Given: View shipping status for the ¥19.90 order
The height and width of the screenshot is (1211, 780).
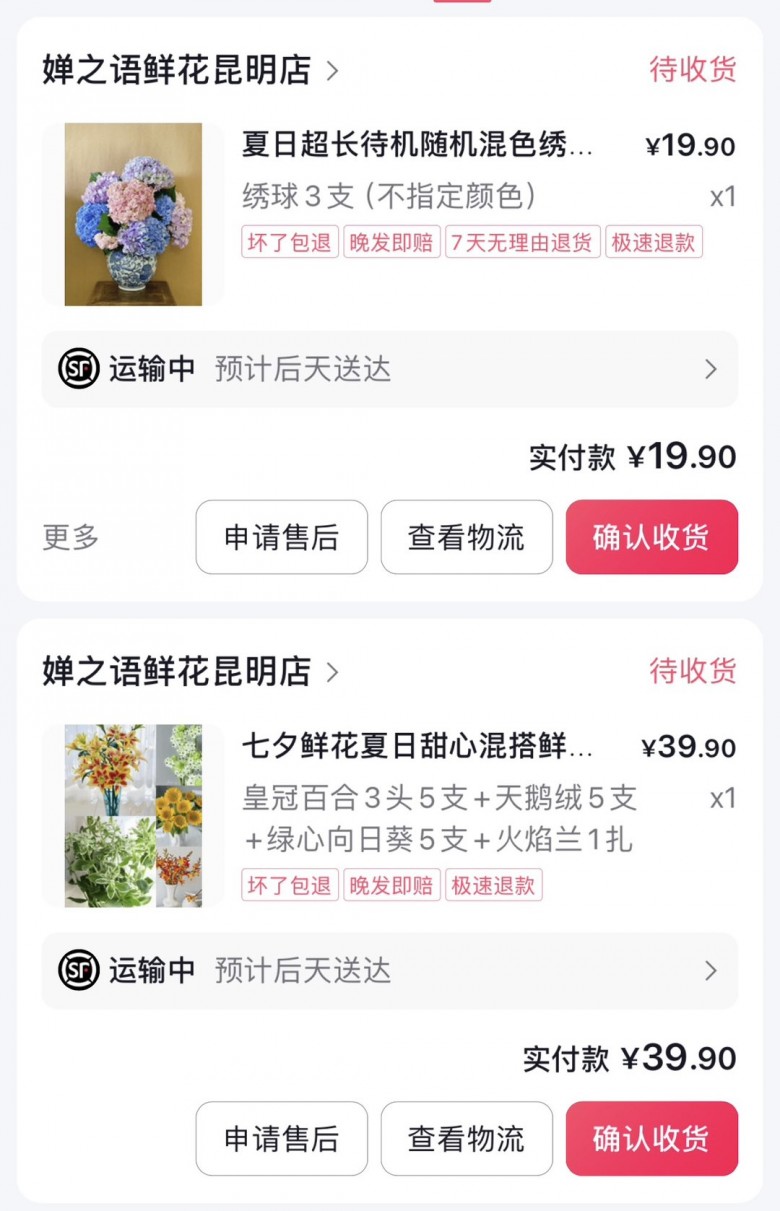Looking at the screenshot, I should tap(390, 369).
